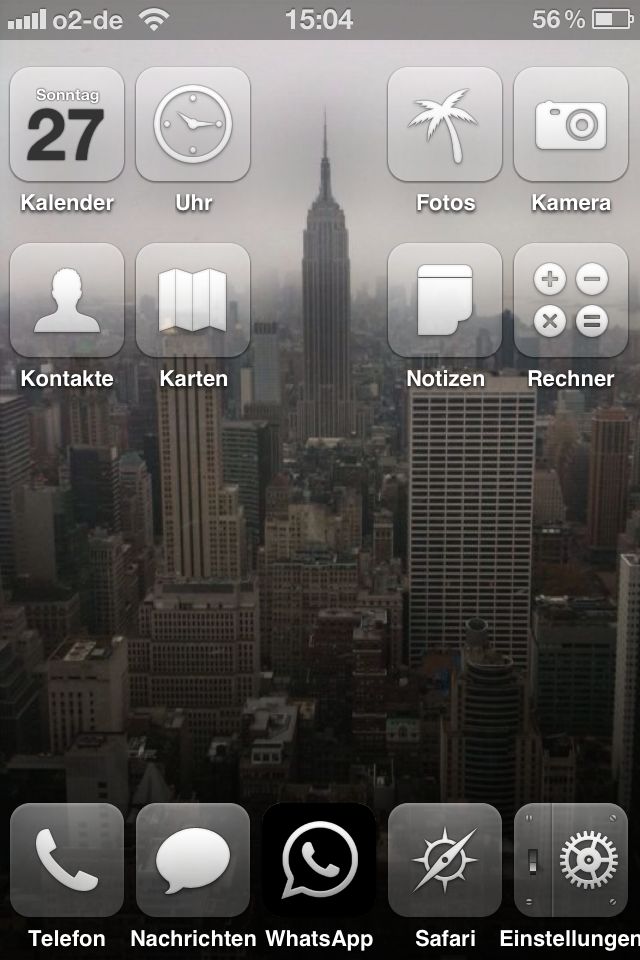Start the Kamera app

click(x=571, y=125)
